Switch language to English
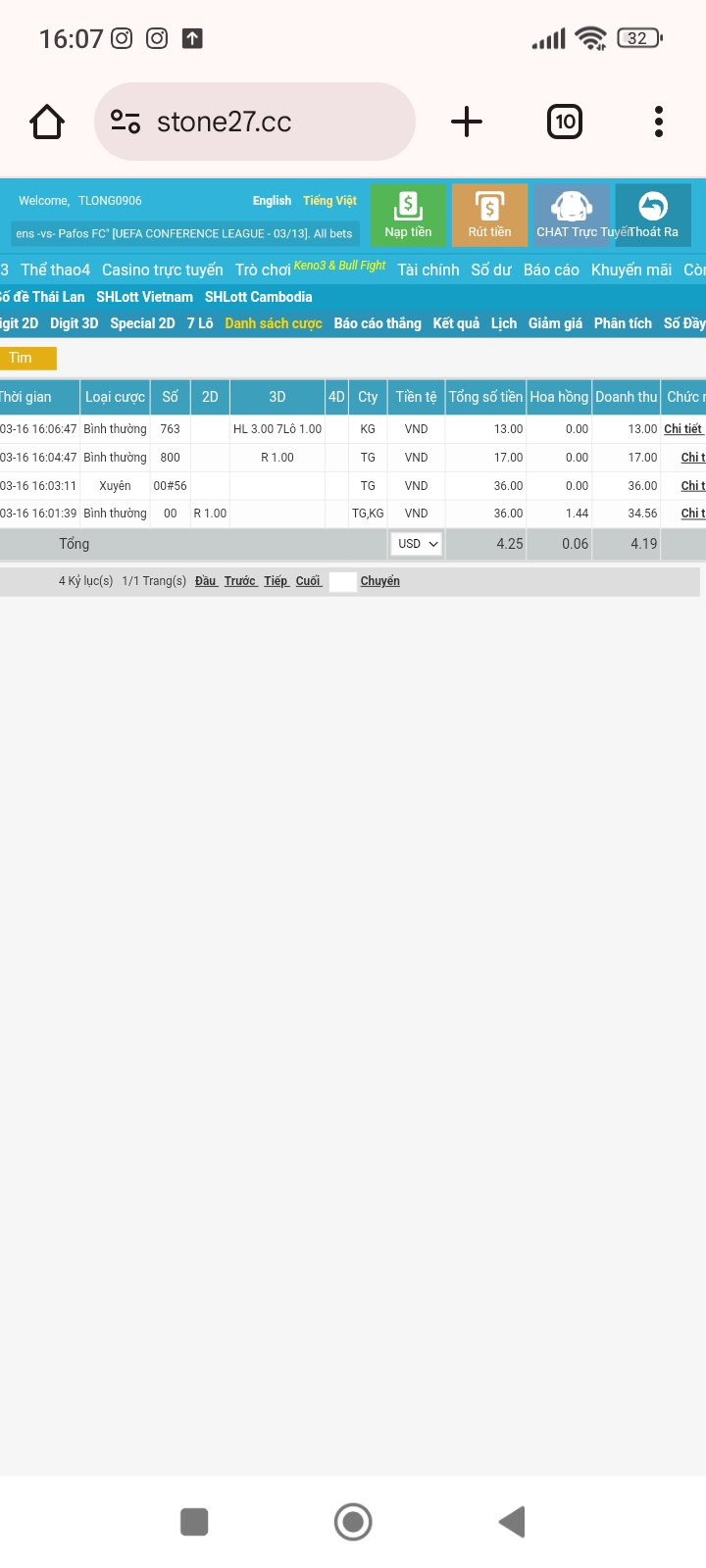Image resolution: width=706 pixels, height=1568 pixels. coord(272,201)
